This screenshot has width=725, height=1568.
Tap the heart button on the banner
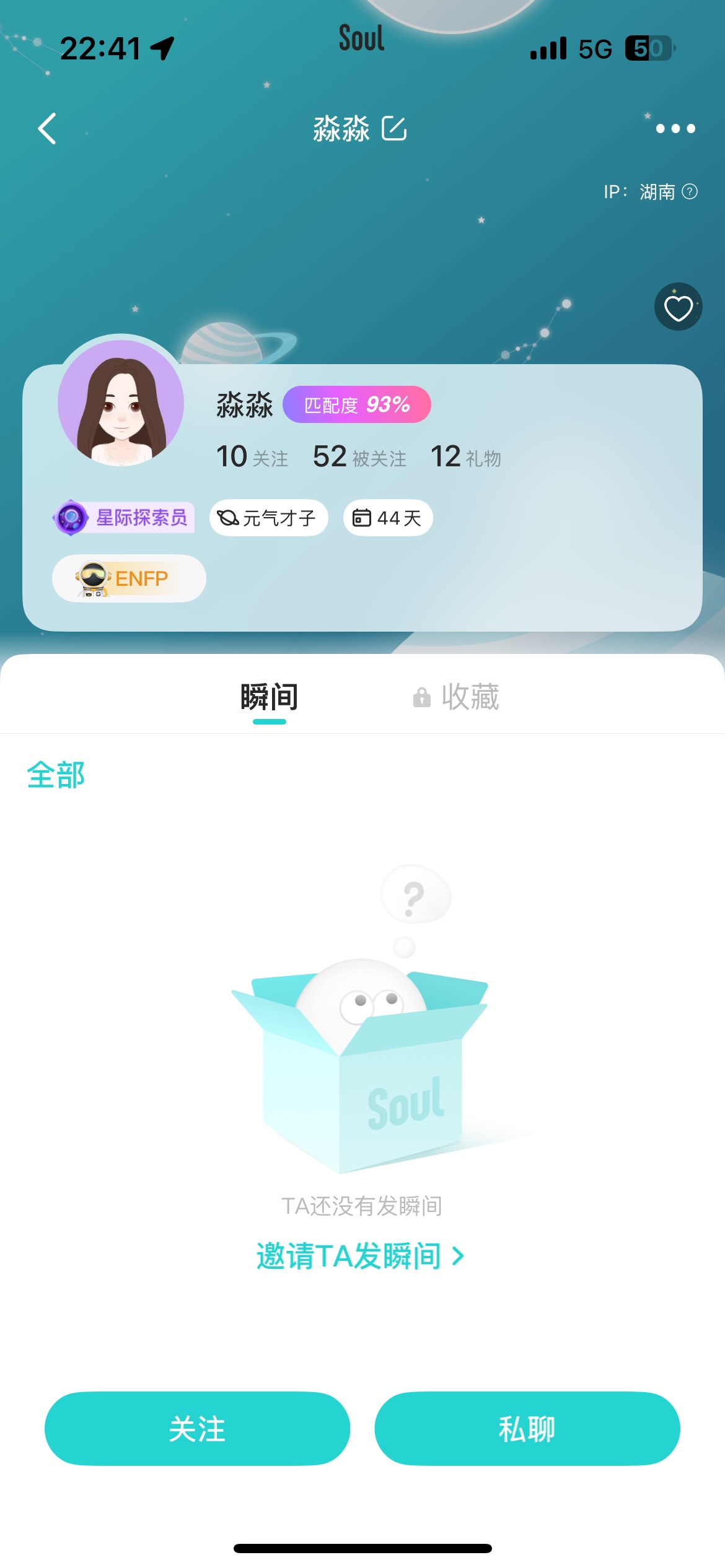tap(679, 307)
